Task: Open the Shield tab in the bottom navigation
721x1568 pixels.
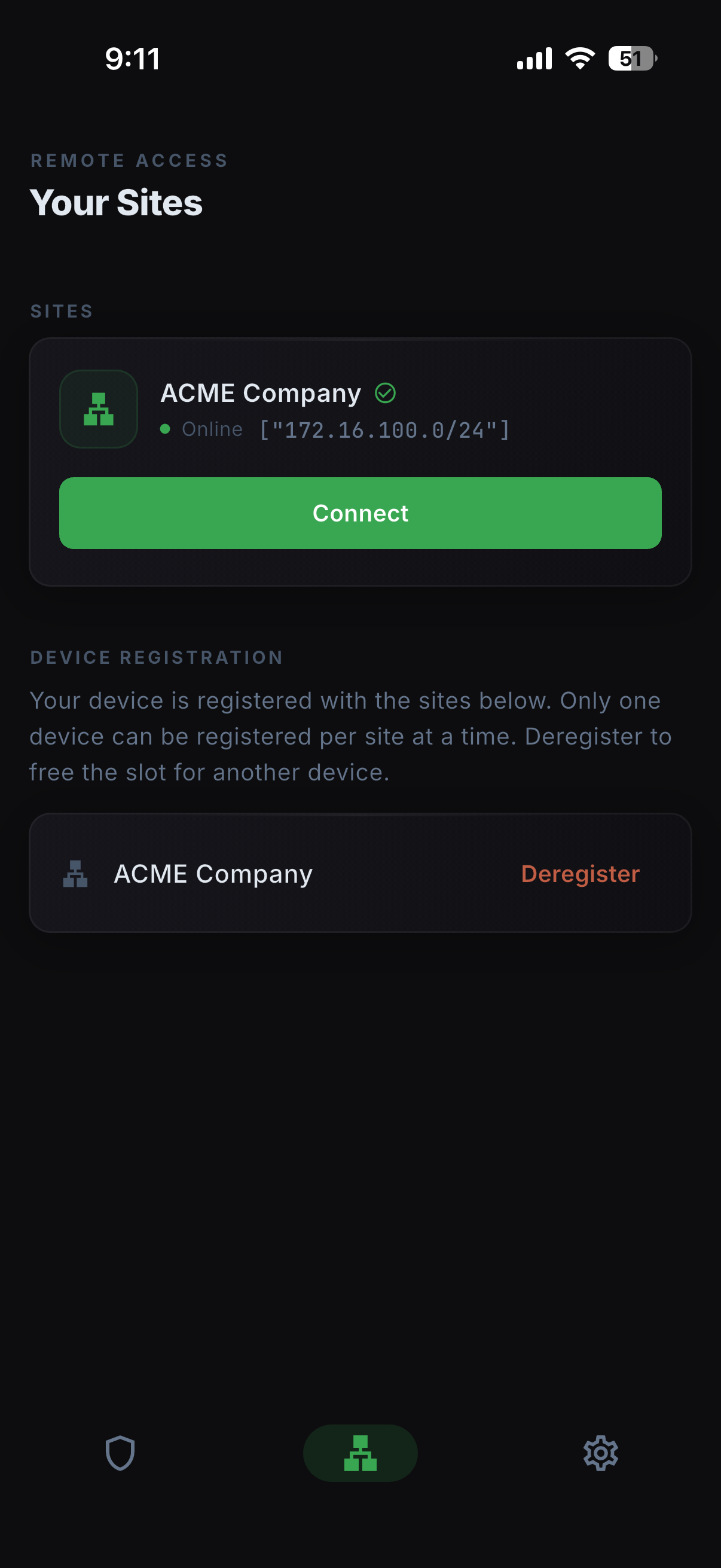Action: (119, 1453)
